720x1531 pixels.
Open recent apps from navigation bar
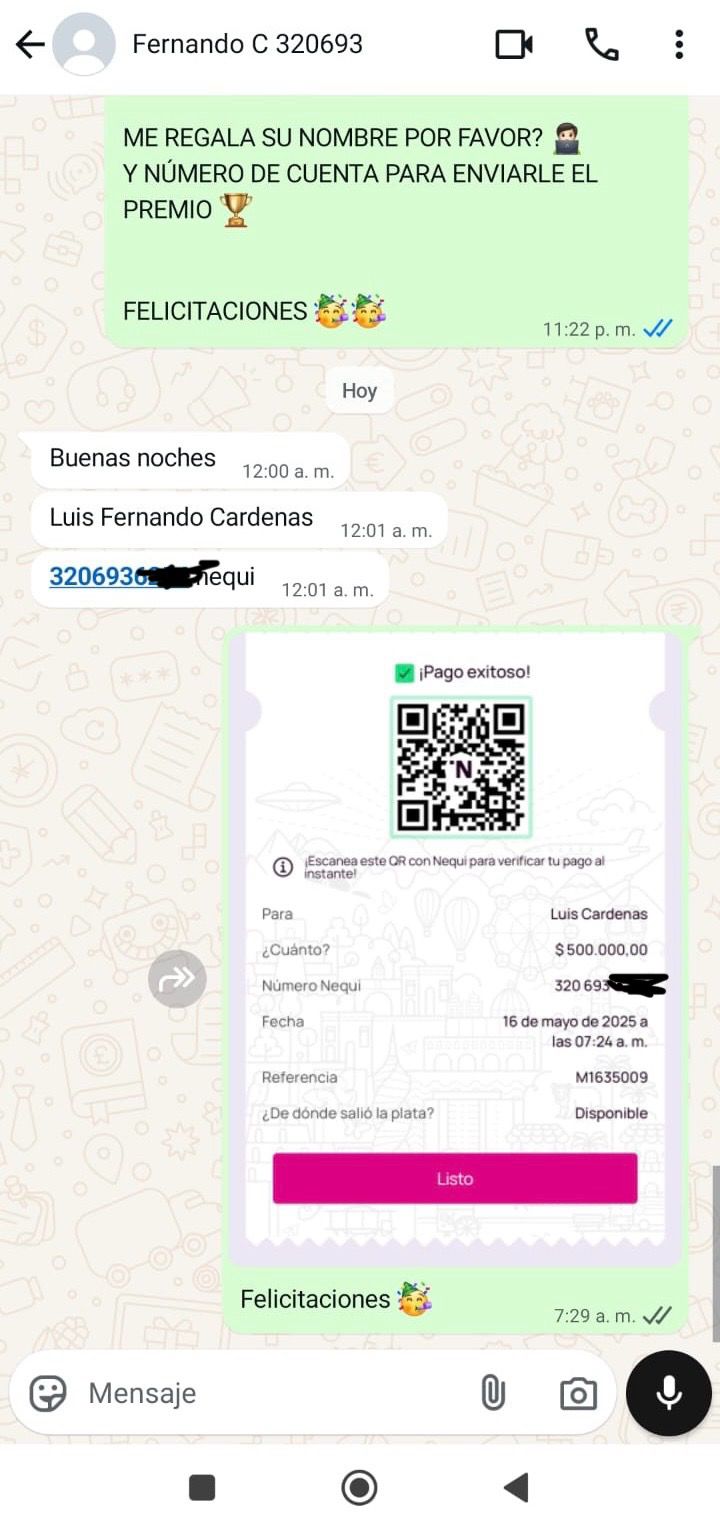tap(202, 1487)
